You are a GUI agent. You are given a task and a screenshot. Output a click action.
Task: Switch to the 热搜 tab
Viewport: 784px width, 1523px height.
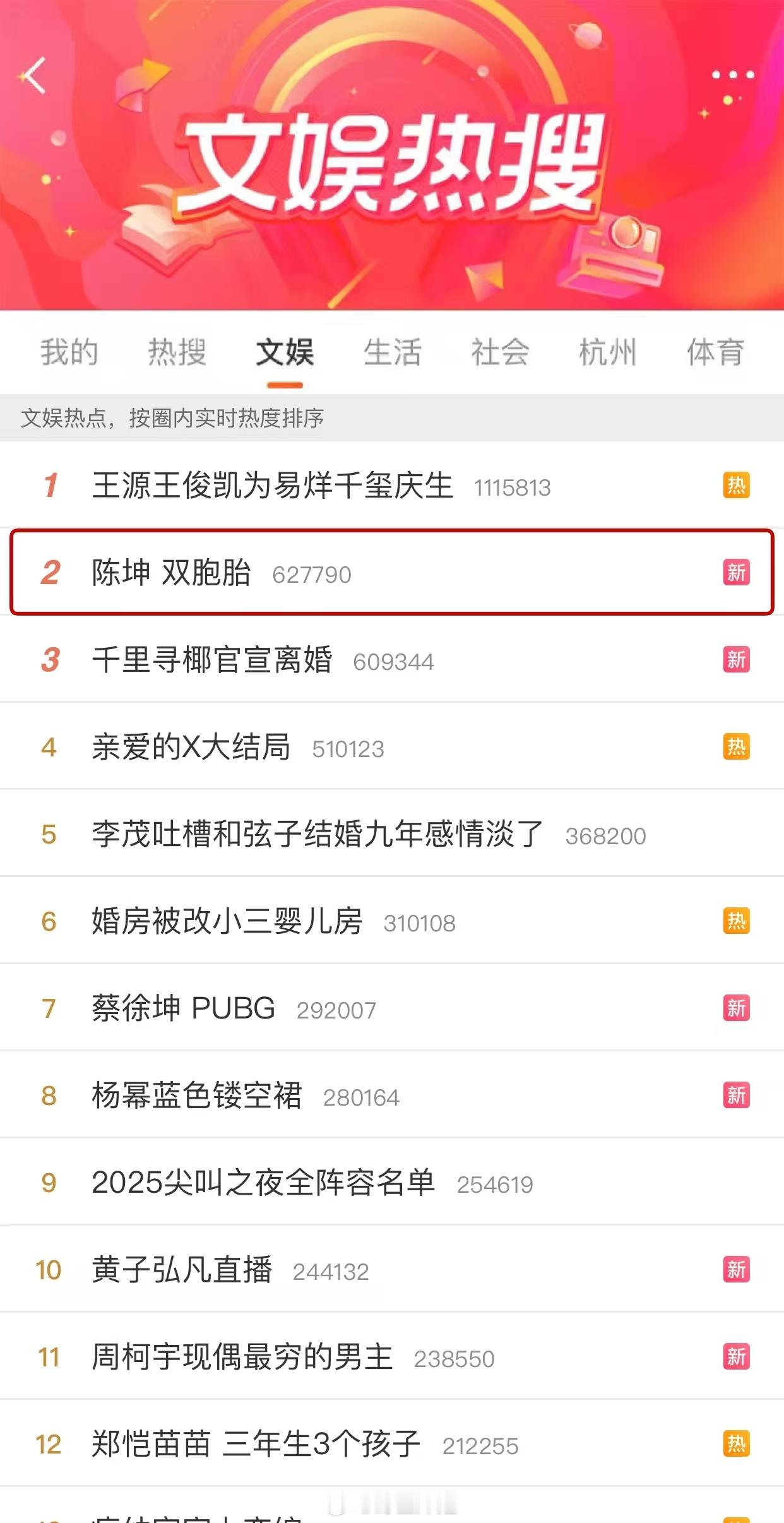[176, 352]
